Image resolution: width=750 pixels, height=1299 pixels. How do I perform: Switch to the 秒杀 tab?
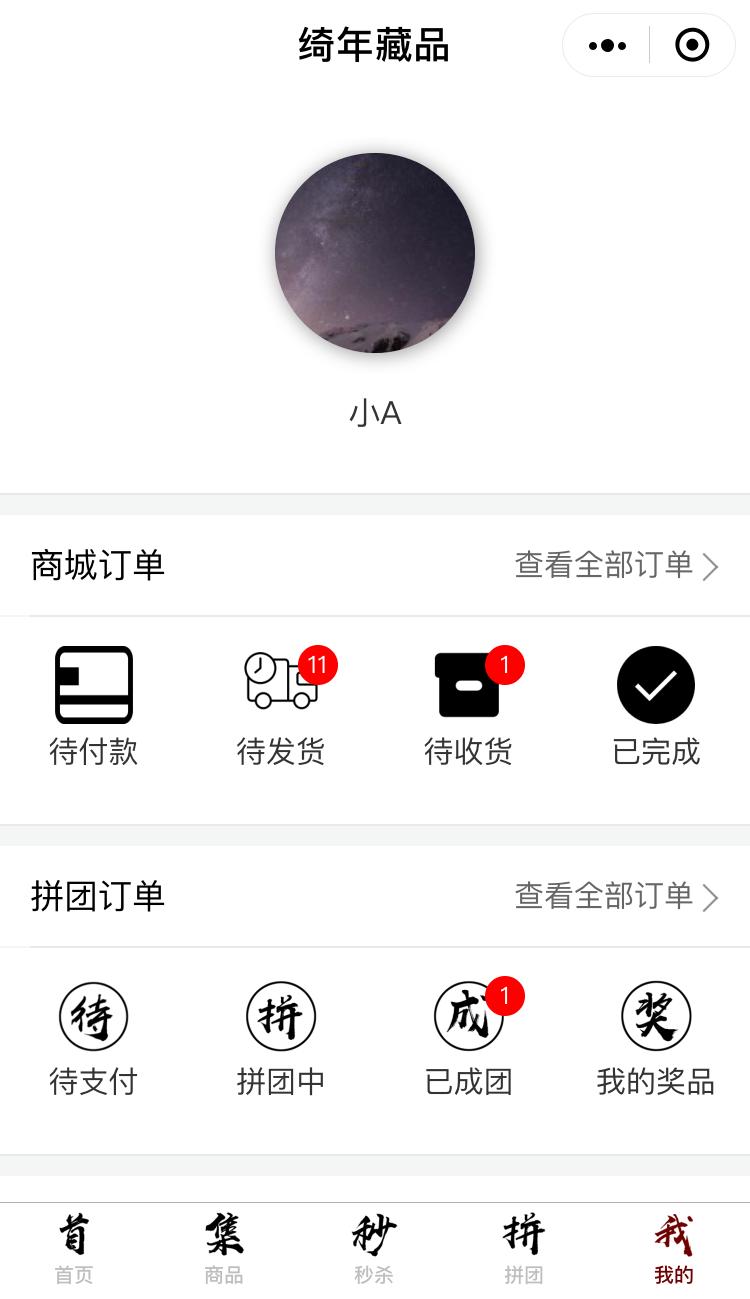coord(374,1249)
